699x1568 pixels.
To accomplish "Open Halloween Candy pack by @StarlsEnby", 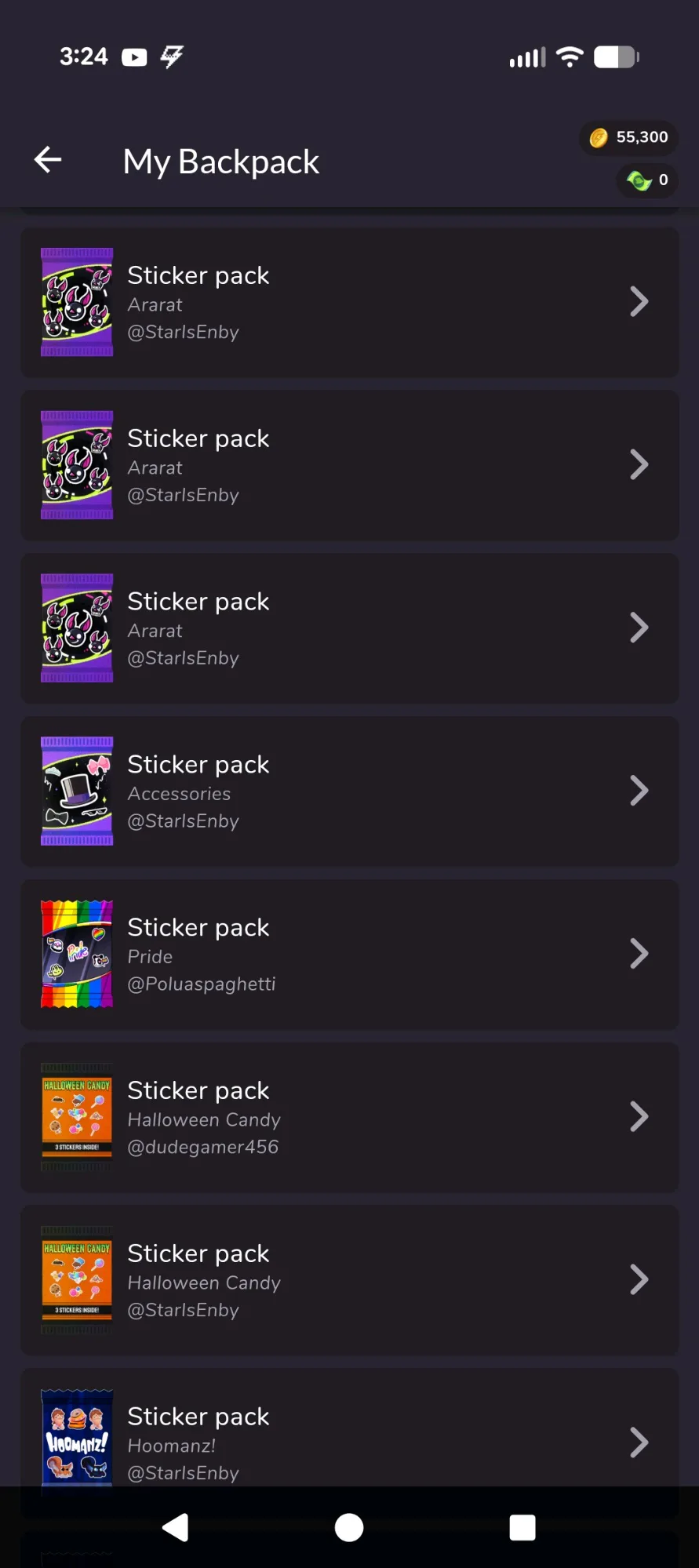I will [x=349, y=1281].
